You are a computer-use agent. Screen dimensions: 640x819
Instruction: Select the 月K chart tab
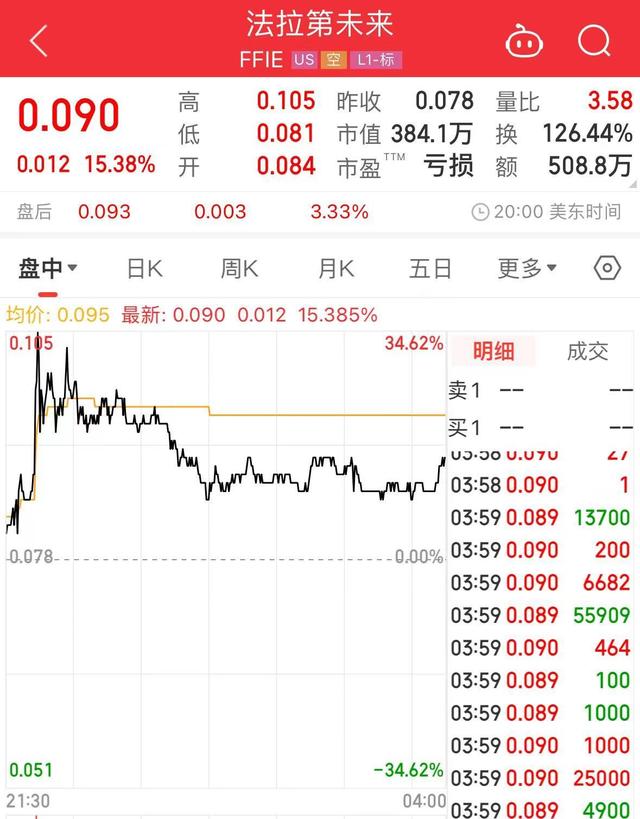[x=336, y=268]
